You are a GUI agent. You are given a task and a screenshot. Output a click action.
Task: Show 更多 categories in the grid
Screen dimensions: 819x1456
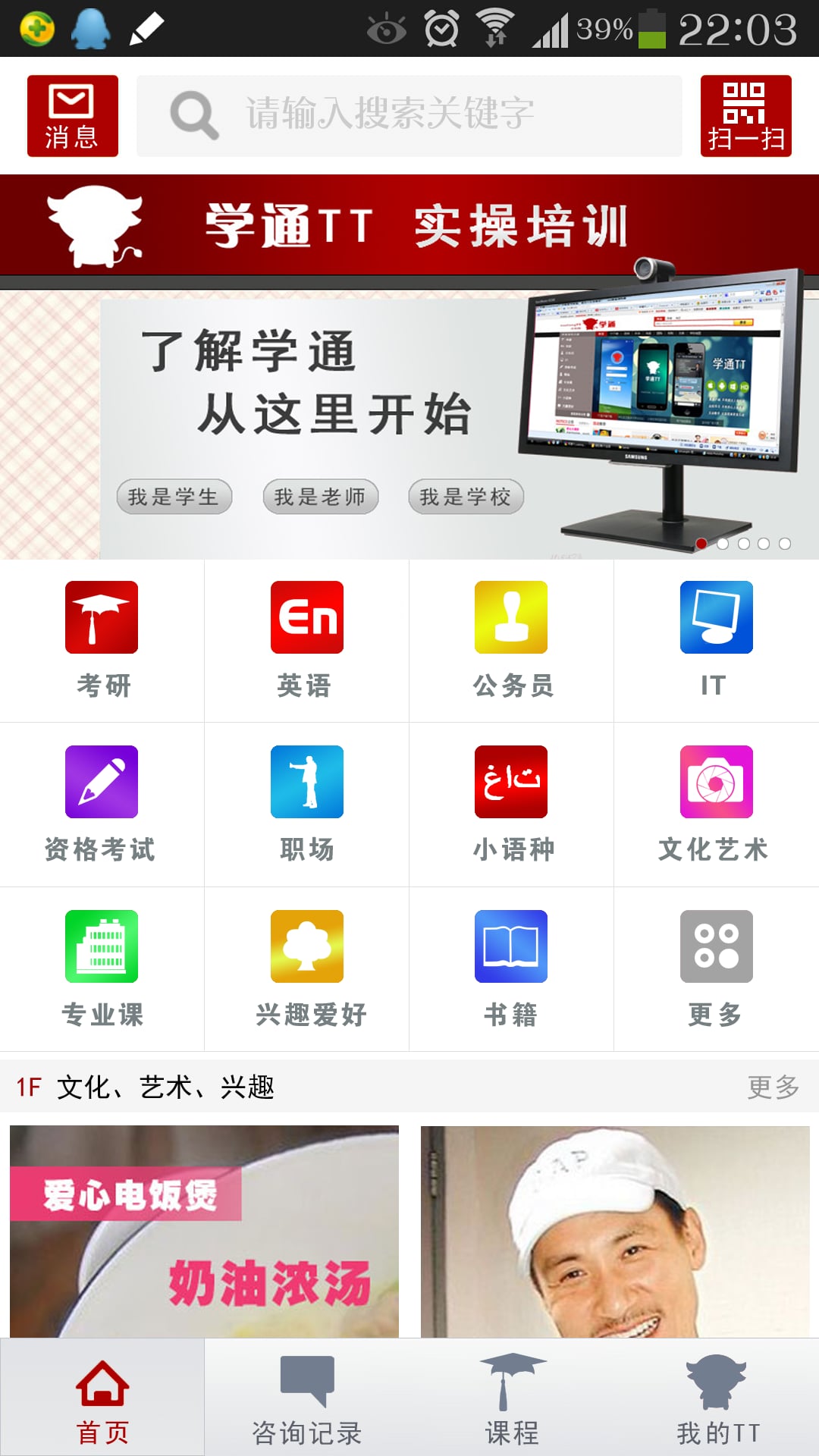[x=717, y=969]
